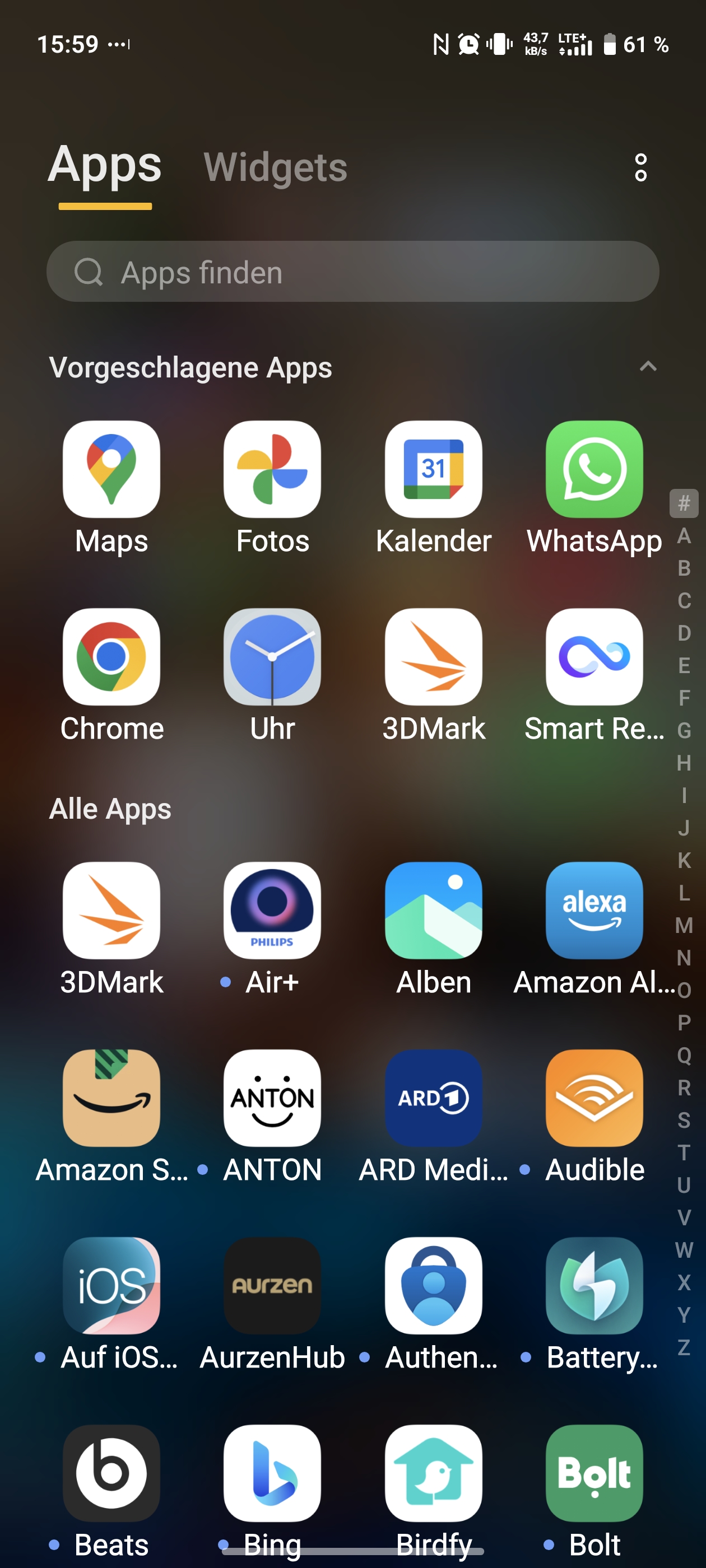706x1568 pixels.
Task: Launch the Amazon Alexa app
Action: (594, 911)
